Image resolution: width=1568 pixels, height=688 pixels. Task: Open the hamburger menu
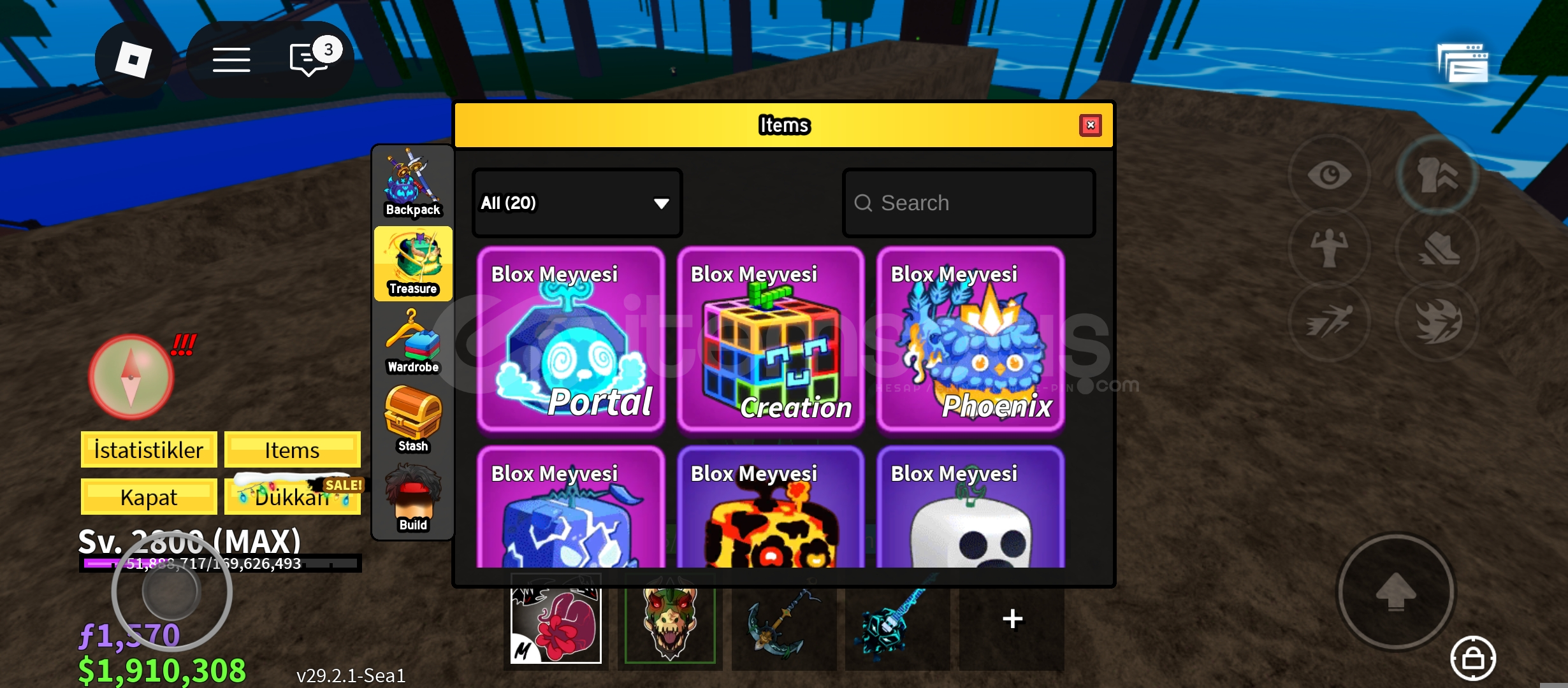(x=231, y=60)
